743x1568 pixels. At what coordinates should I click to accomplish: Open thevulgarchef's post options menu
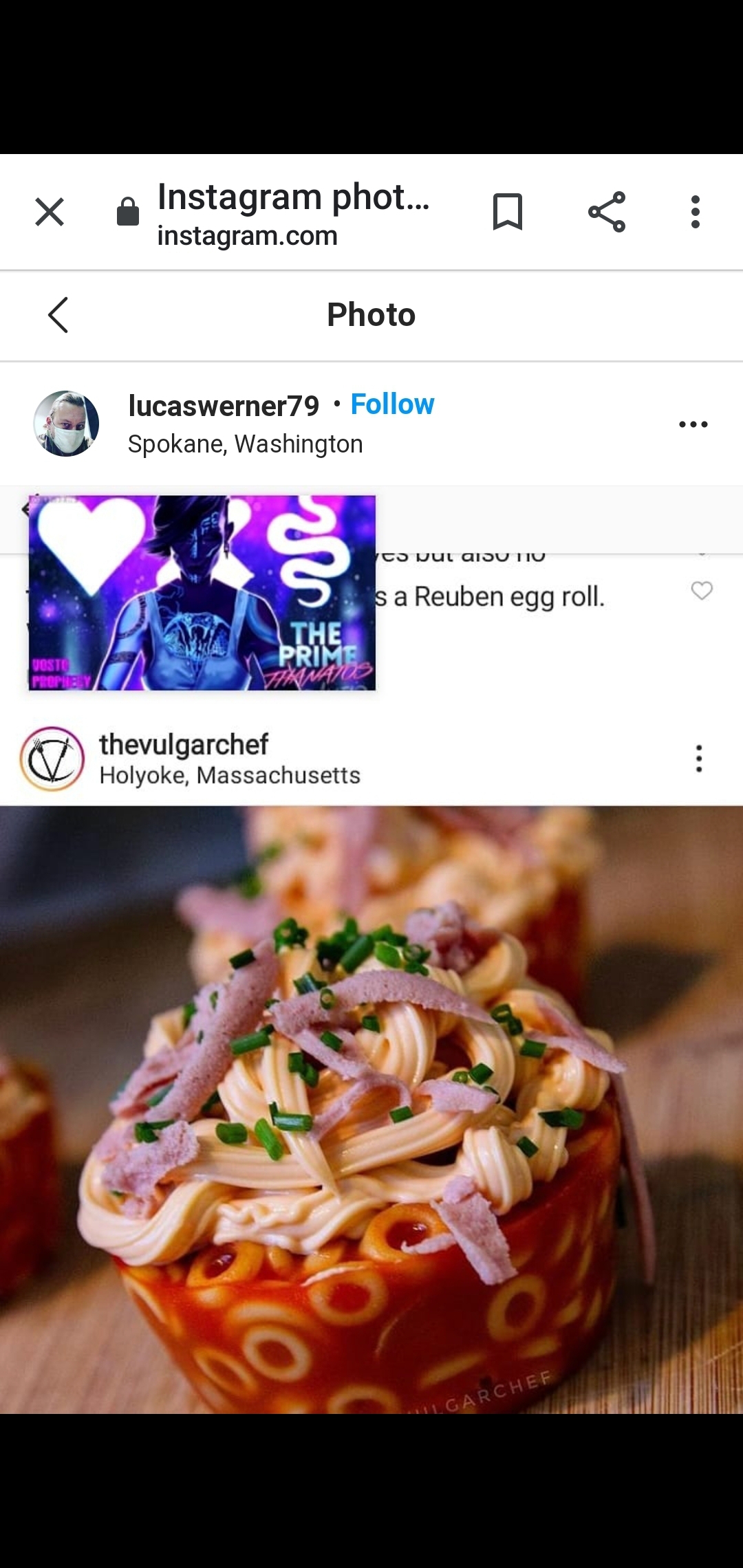(x=699, y=759)
